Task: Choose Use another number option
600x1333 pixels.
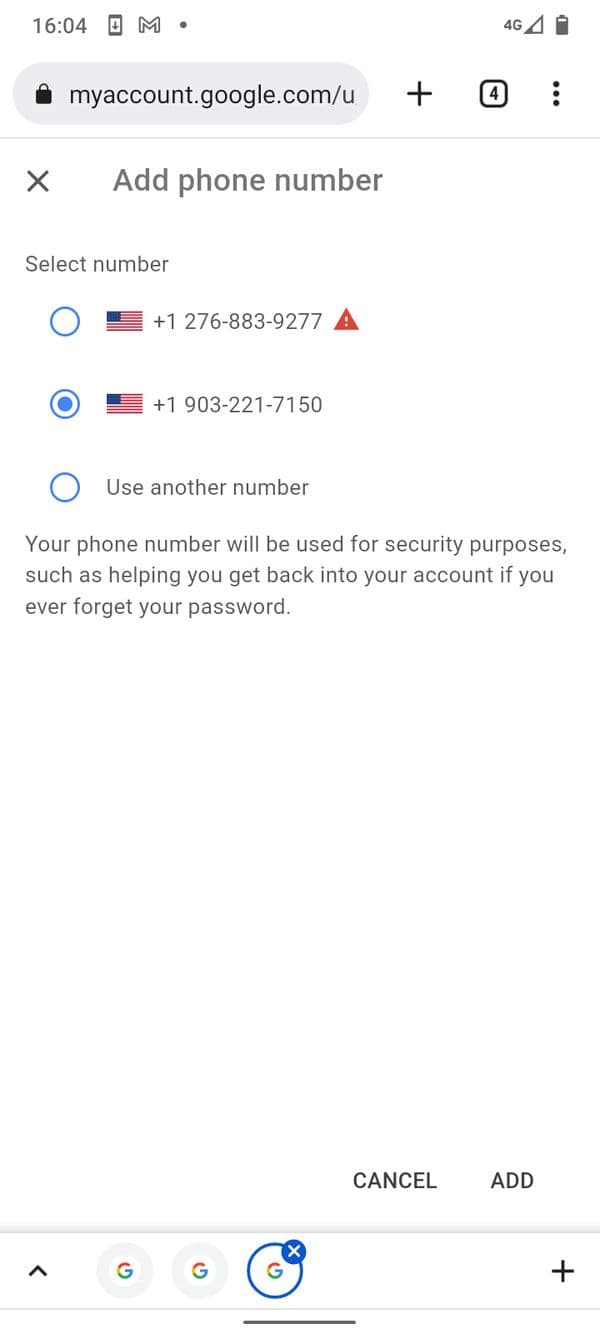Action: click(x=65, y=488)
